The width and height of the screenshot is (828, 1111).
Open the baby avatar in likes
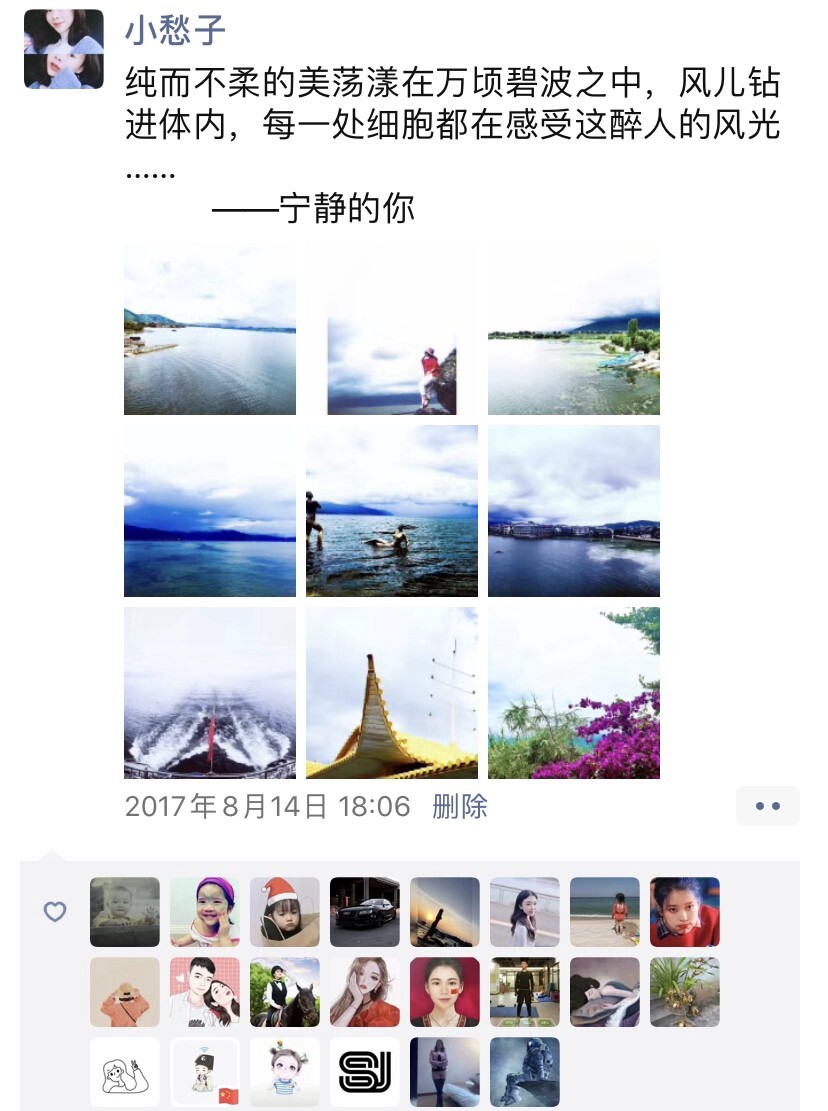[125, 912]
